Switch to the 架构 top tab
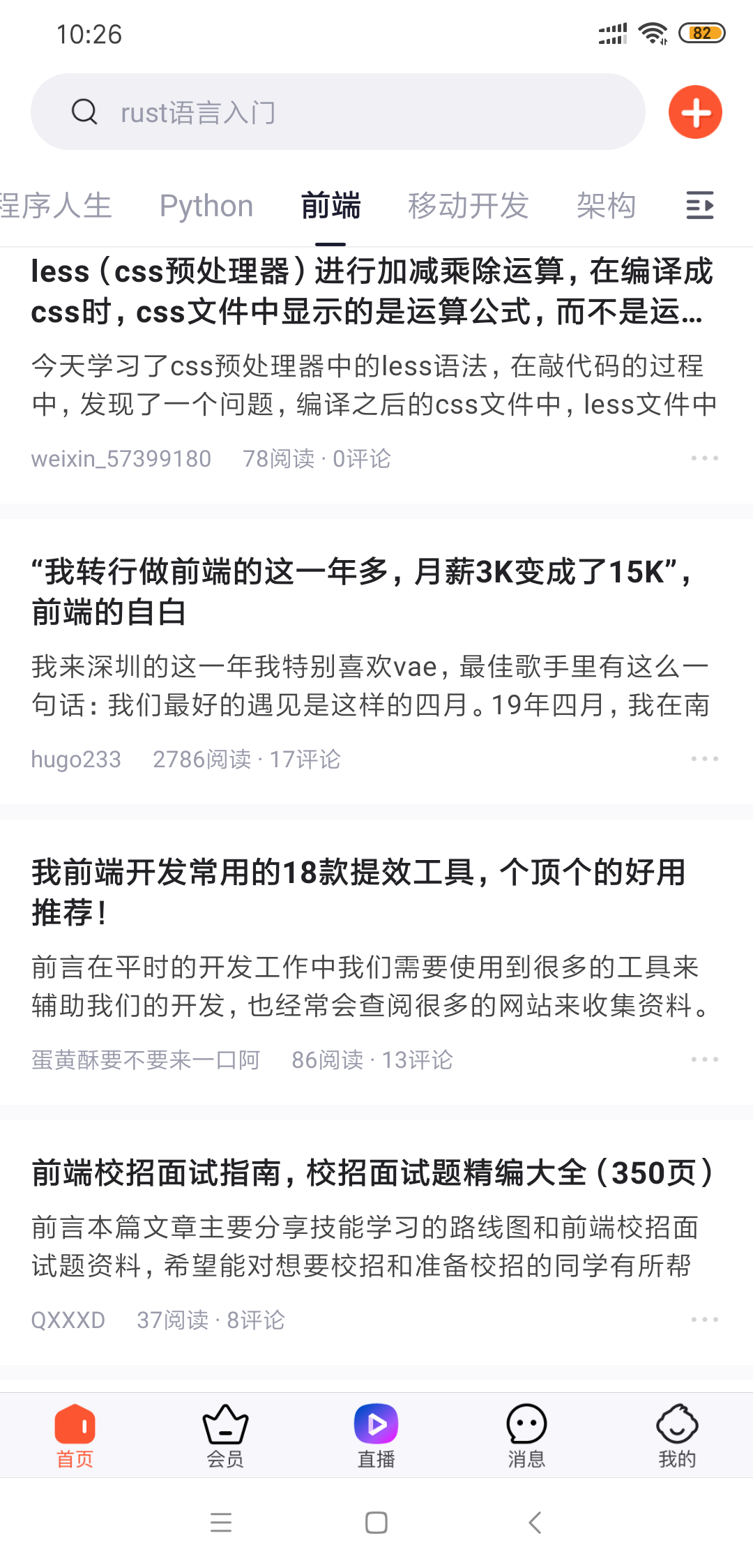 (606, 206)
